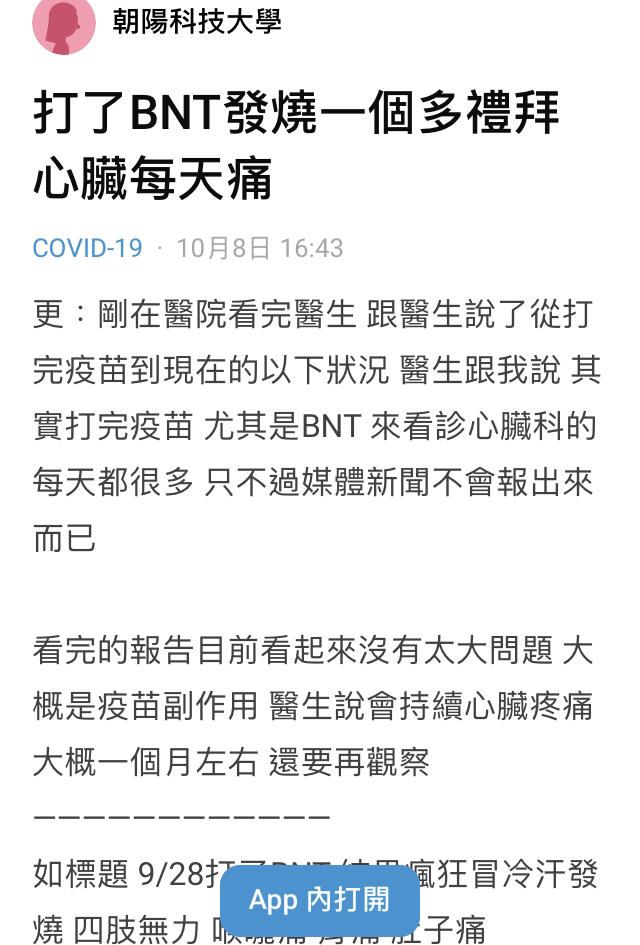640x945 pixels.
Task: Open the COVID-19 board link
Action: click(x=88, y=248)
